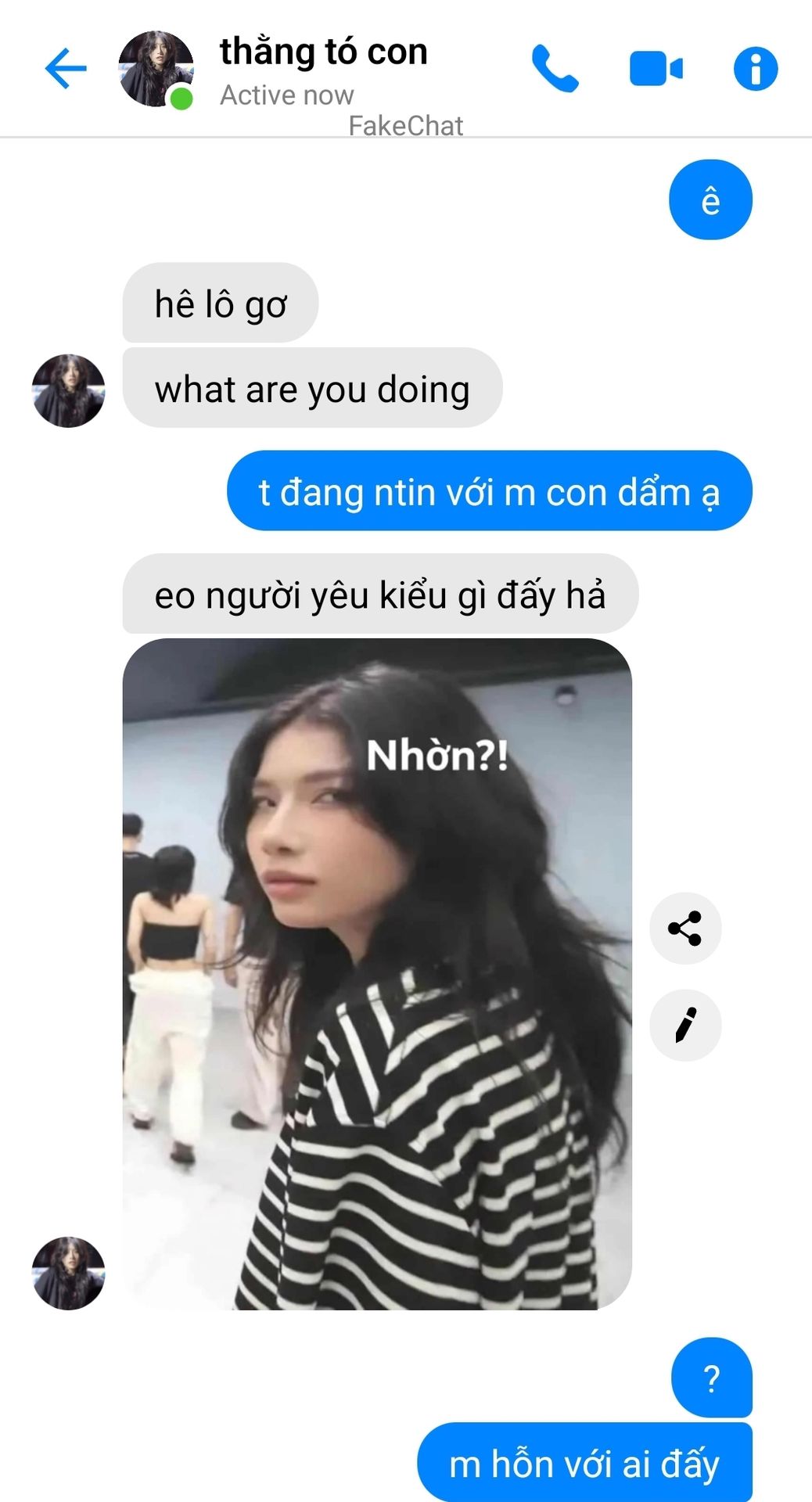Edit the photo with the pencil icon
The width and height of the screenshot is (812, 1502).
684,1026
